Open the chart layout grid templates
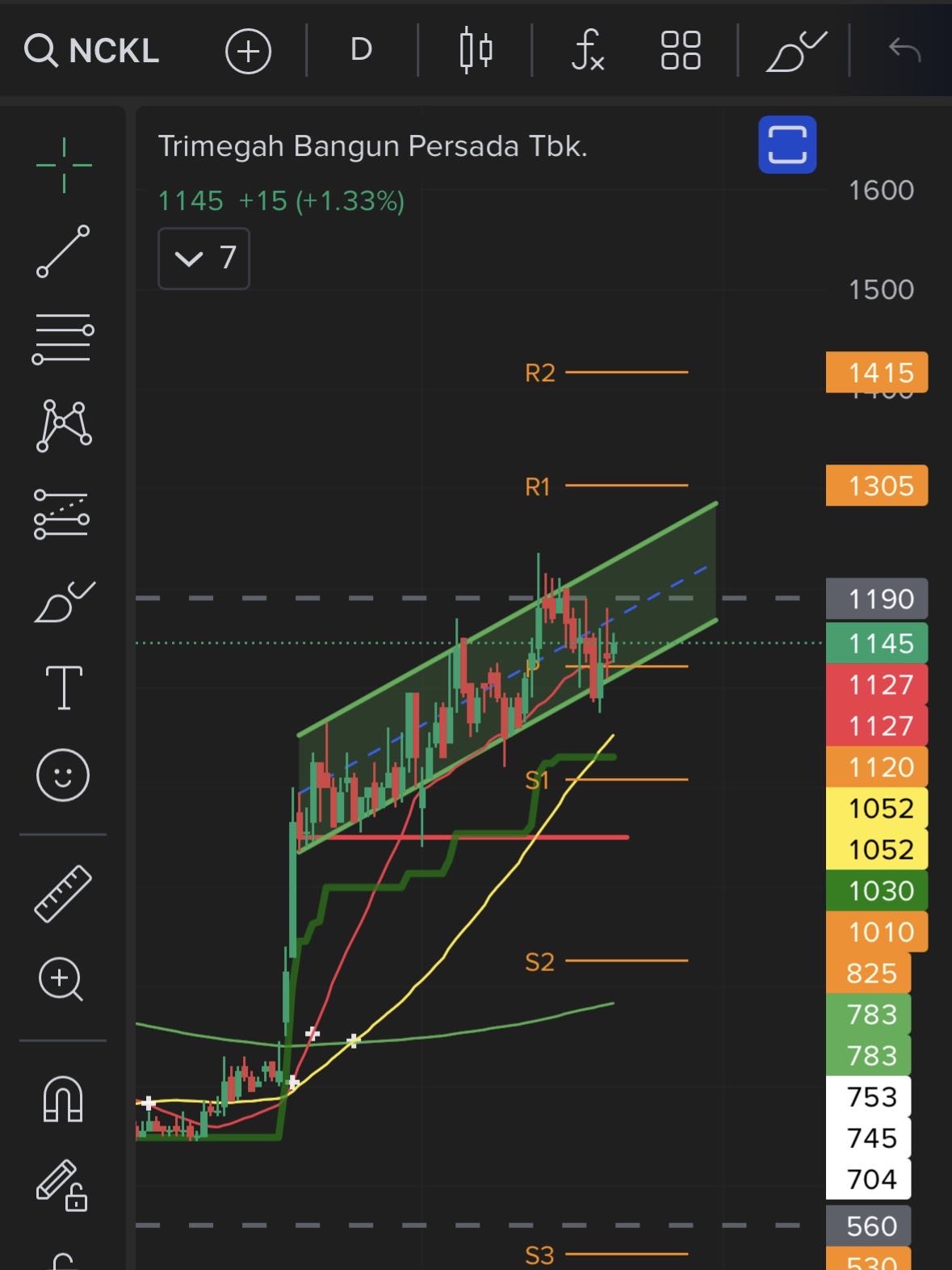 [x=680, y=50]
